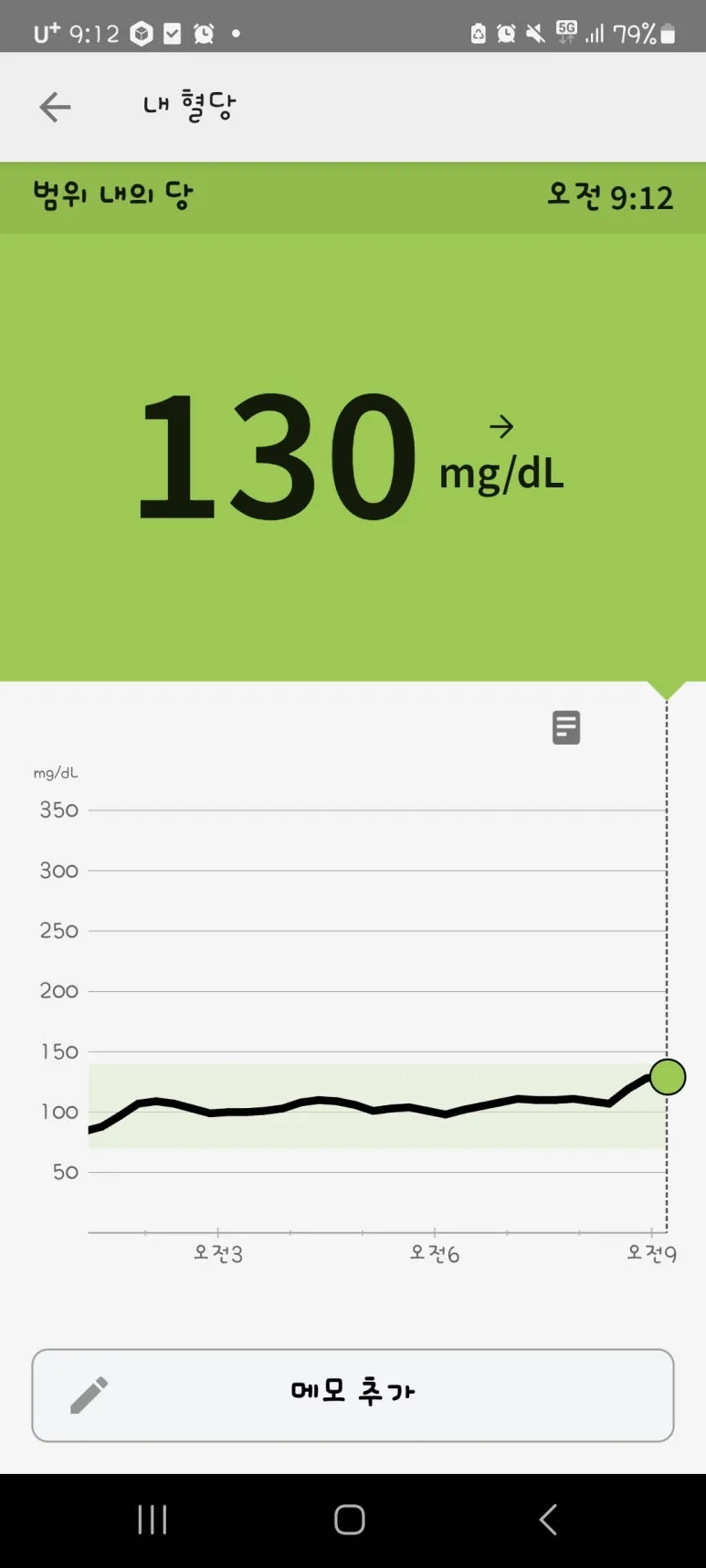Viewport: 706px width, 1568px height.
Task: Open recent apps from navigation bar
Action: [152, 1520]
